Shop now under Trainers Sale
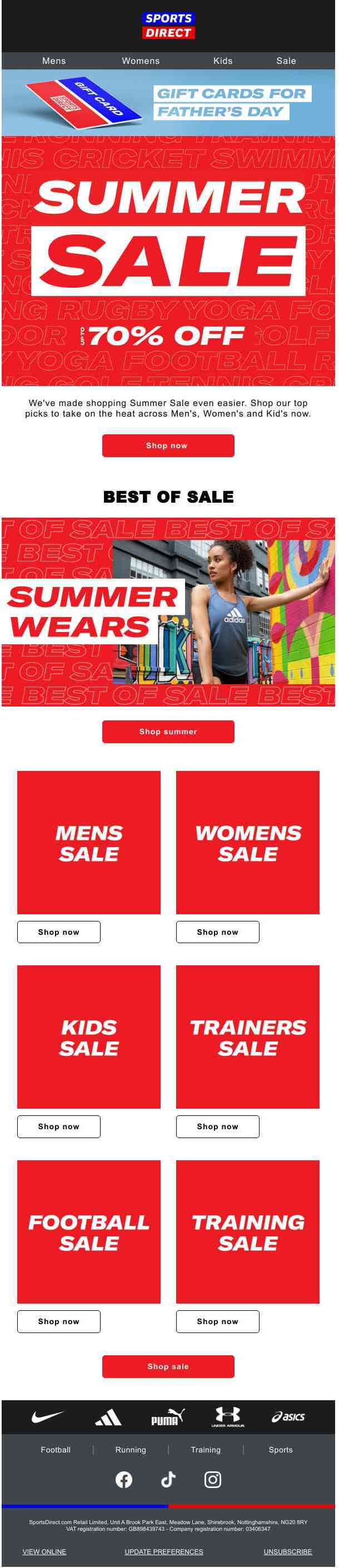The image size is (339, 1568). [217, 1126]
